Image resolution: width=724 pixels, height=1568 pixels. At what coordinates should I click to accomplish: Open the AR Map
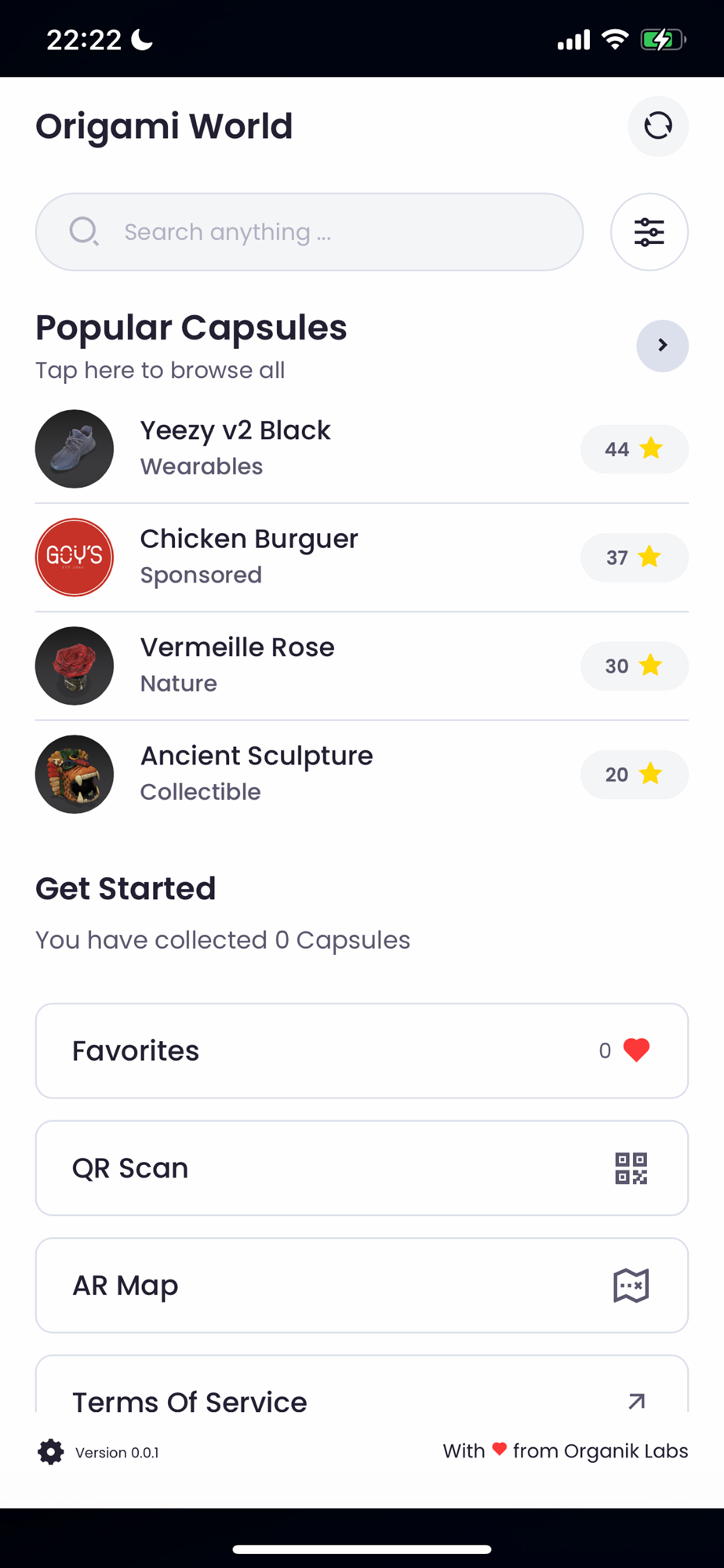(362, 1286)
